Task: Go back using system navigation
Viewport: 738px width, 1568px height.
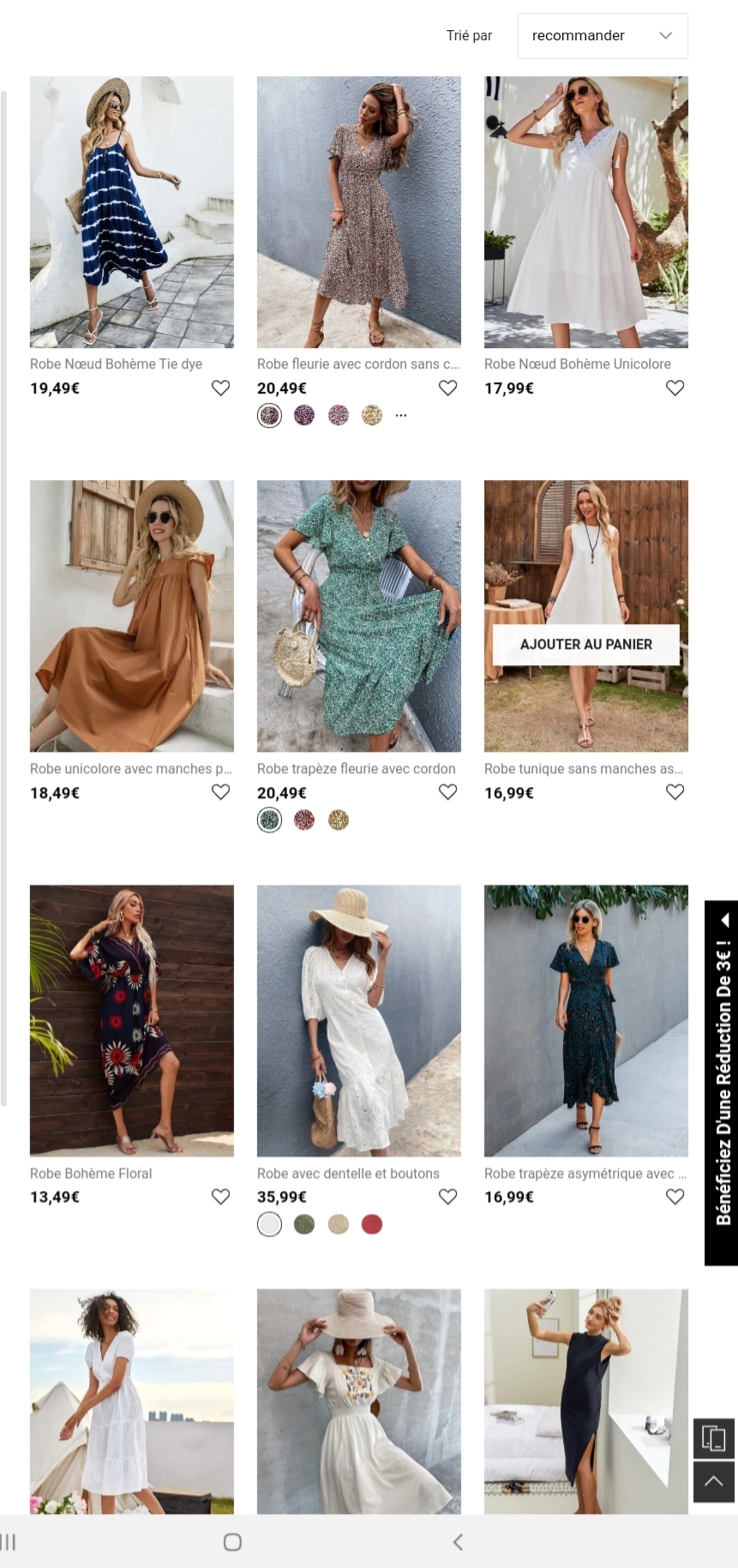Action: (x=458, y=1542)
